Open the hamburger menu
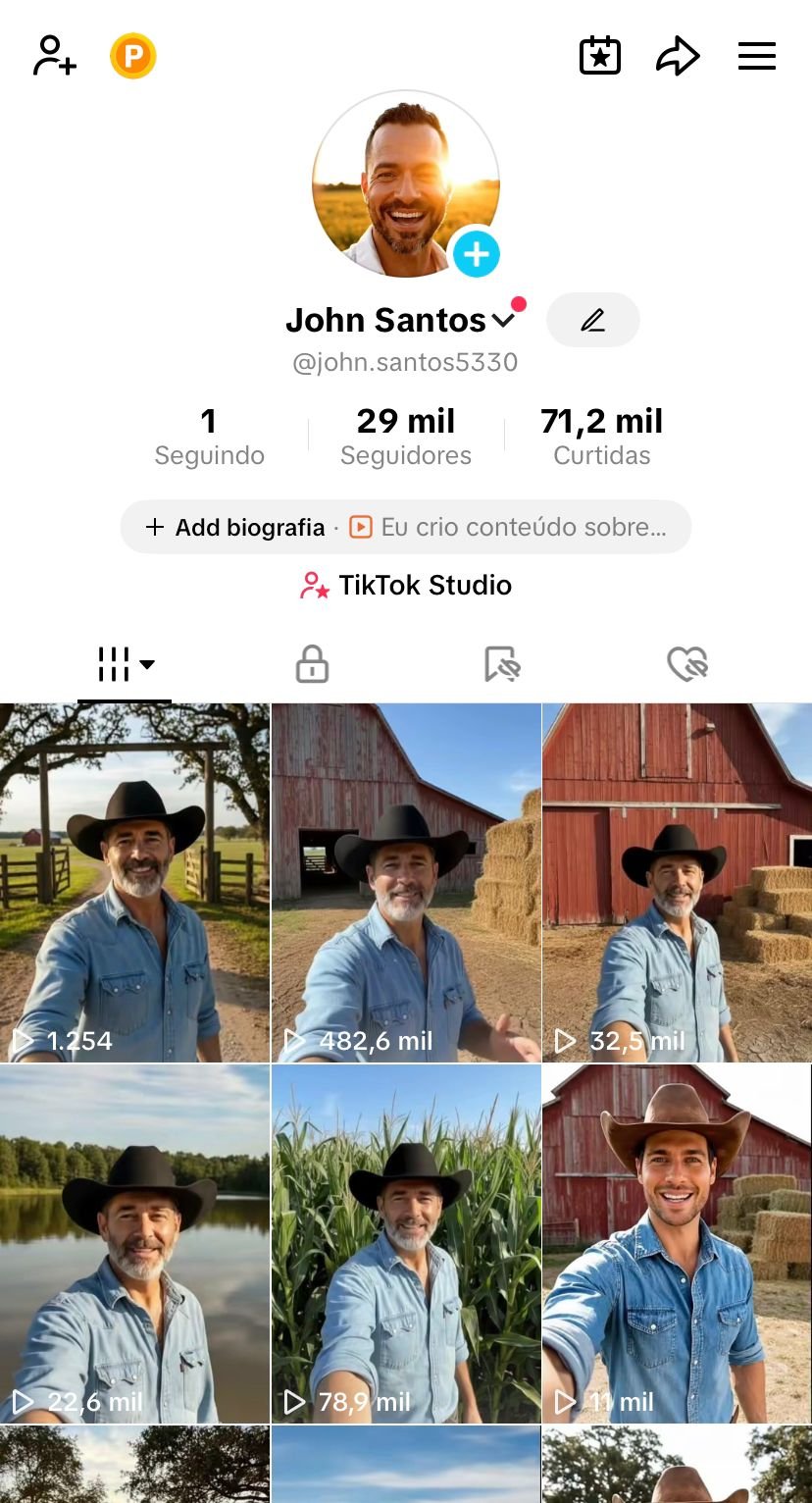The height and width of the screenshot is (1503, 812). [x=756, y=56]
